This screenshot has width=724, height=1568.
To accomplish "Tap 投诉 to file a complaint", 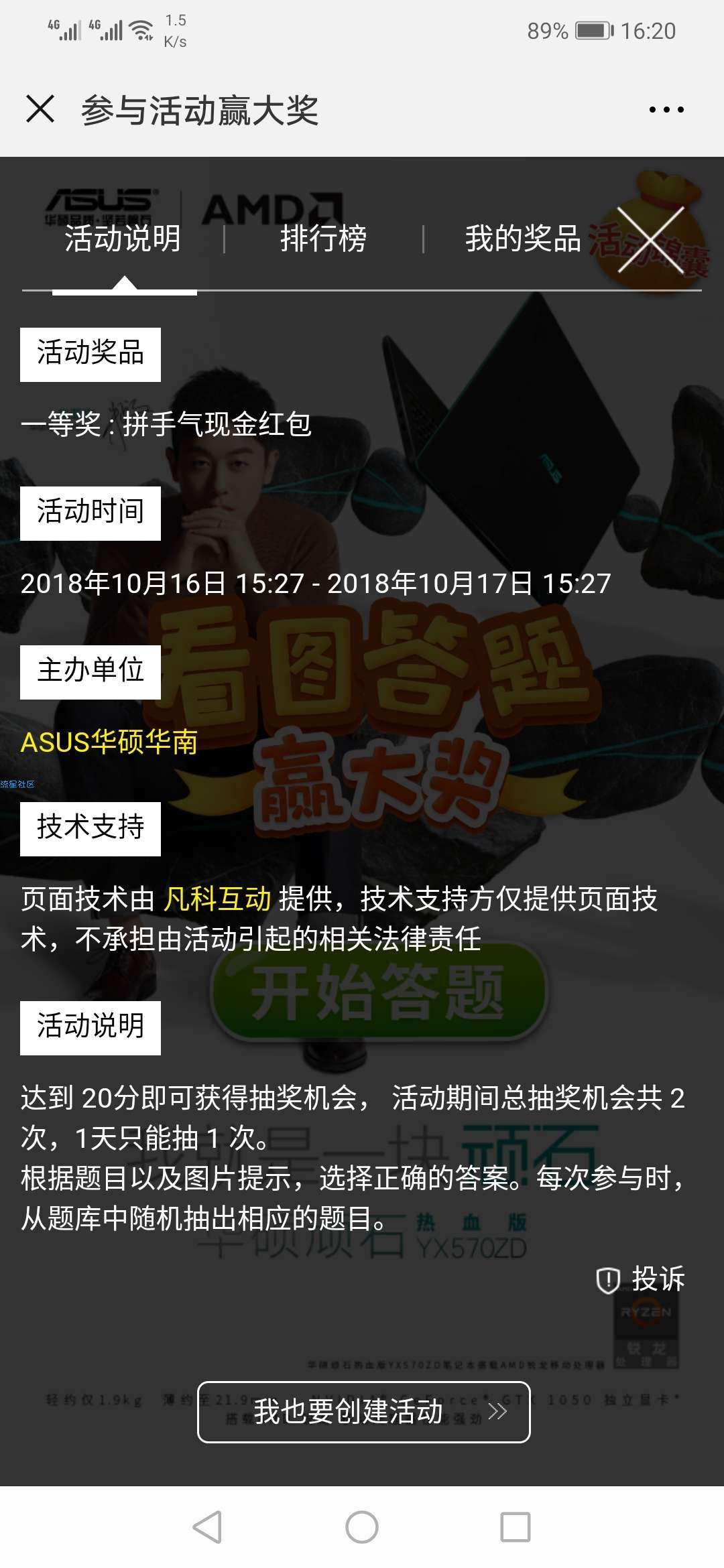I will point(641,1279).
